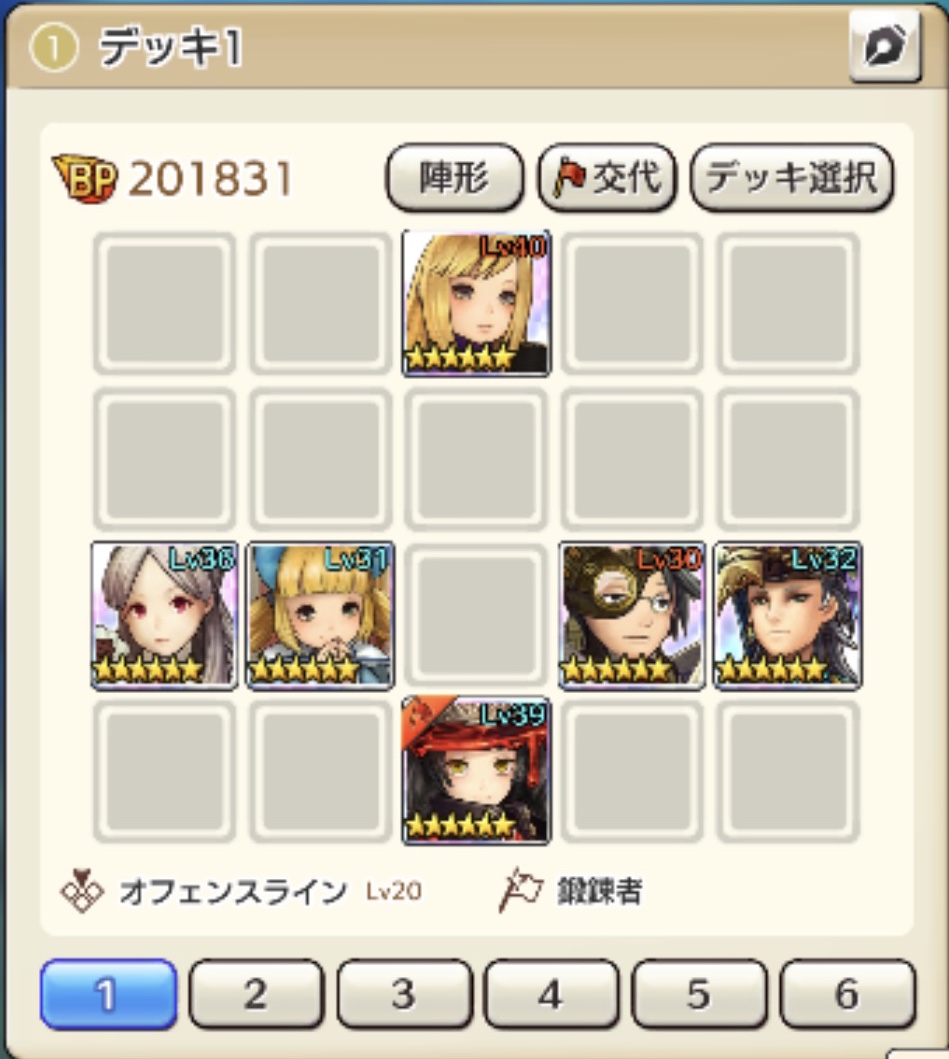
Task: Switch to deck tab 6
Action: coord(848,994)
